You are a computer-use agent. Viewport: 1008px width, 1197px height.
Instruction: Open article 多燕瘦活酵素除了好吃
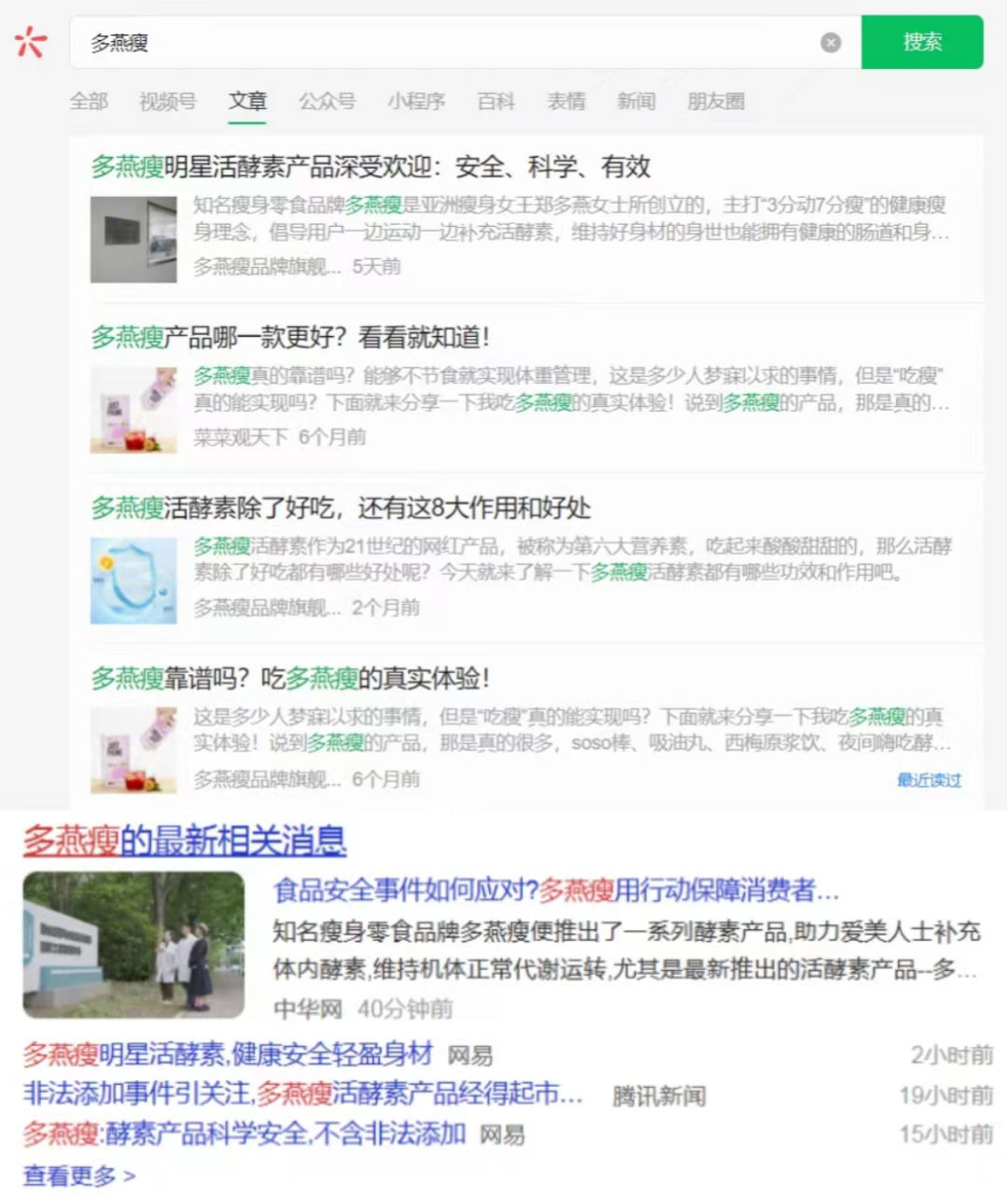(341, 508)
